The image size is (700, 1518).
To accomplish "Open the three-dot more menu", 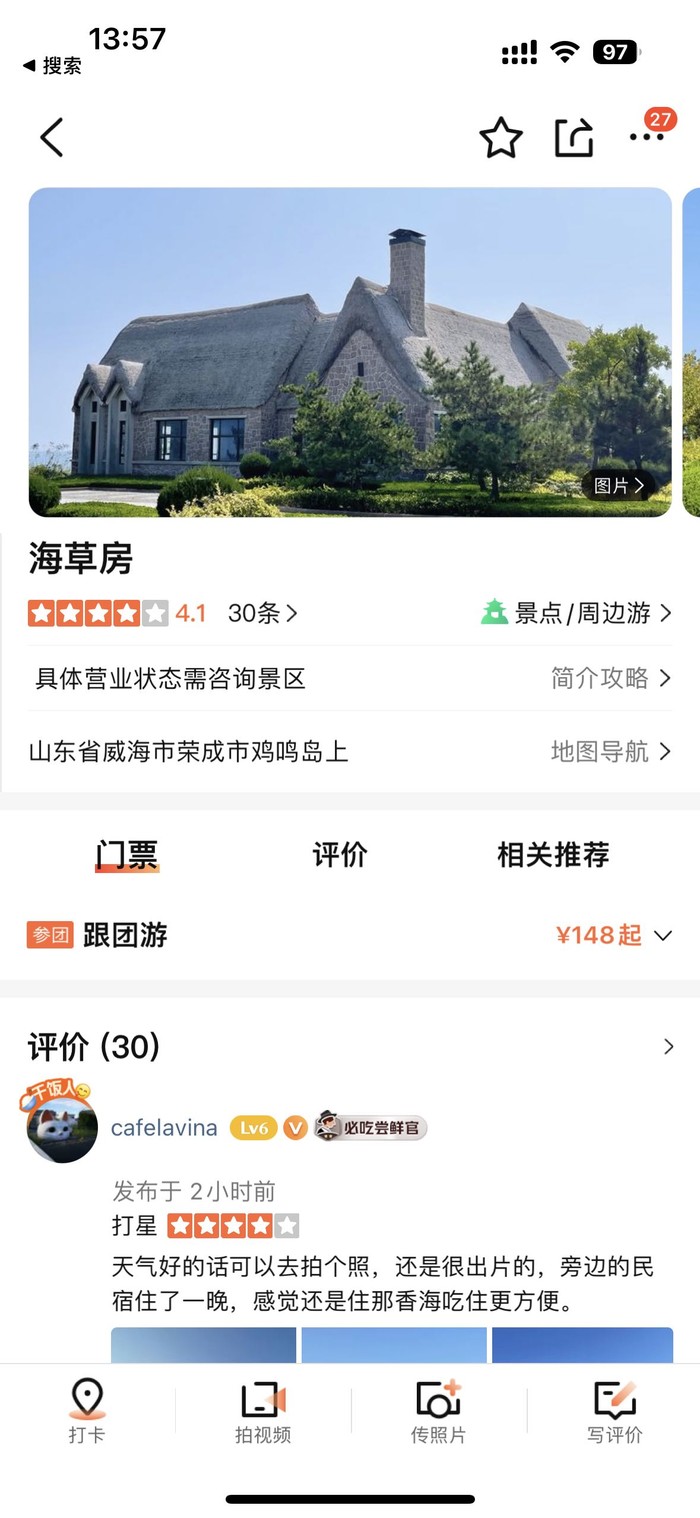I will click(x=647, y=137).
